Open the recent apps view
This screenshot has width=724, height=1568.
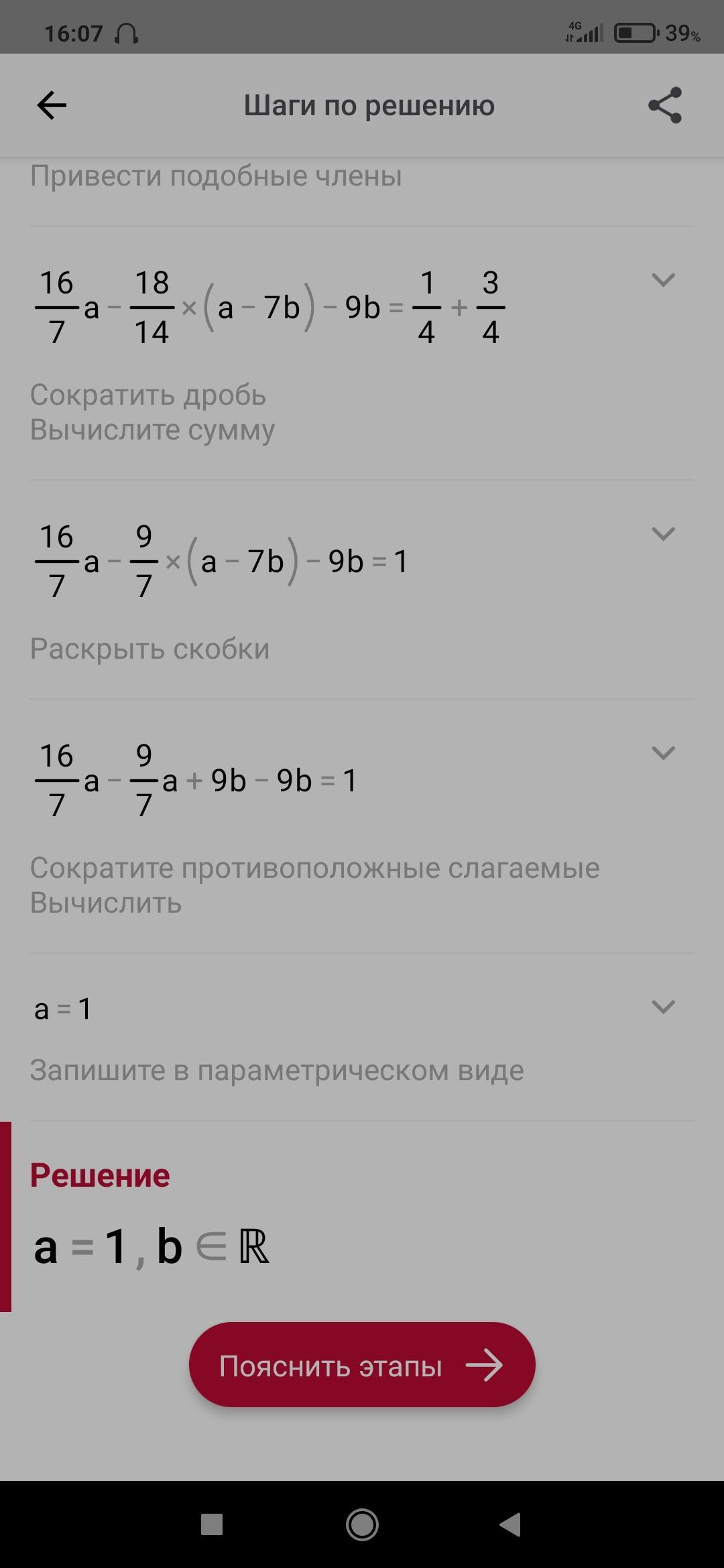[212, 1524]
